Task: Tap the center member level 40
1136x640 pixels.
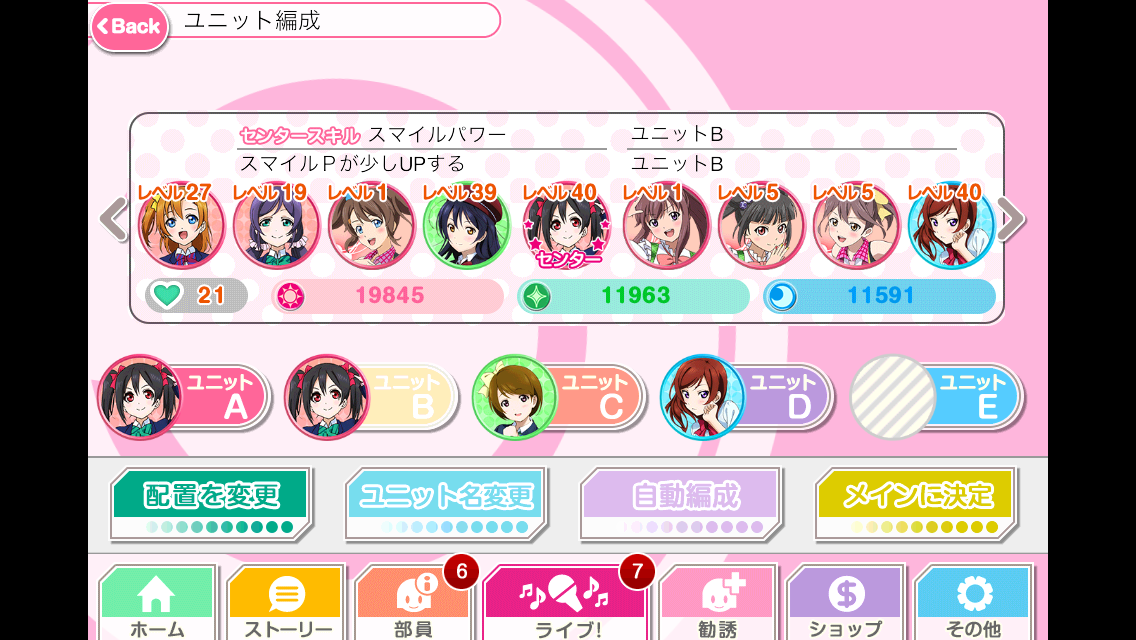Action: click(x=567, y=227)
